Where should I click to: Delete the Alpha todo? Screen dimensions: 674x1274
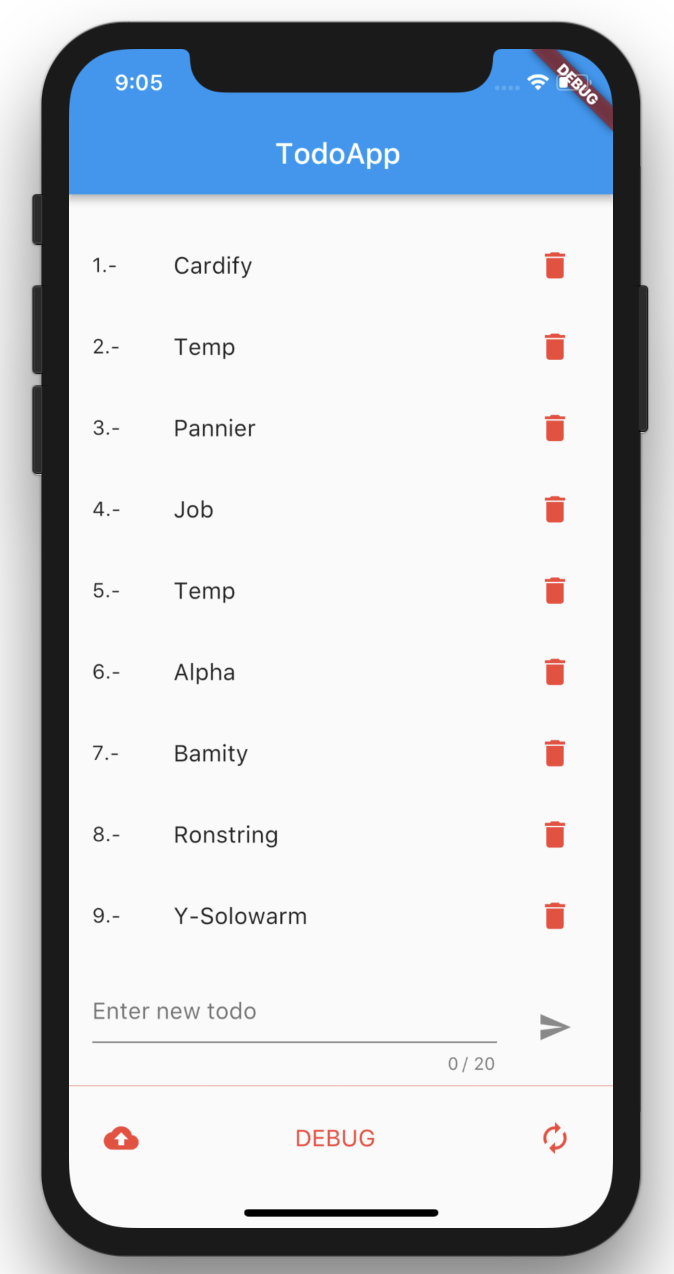[x=555, y=672]
